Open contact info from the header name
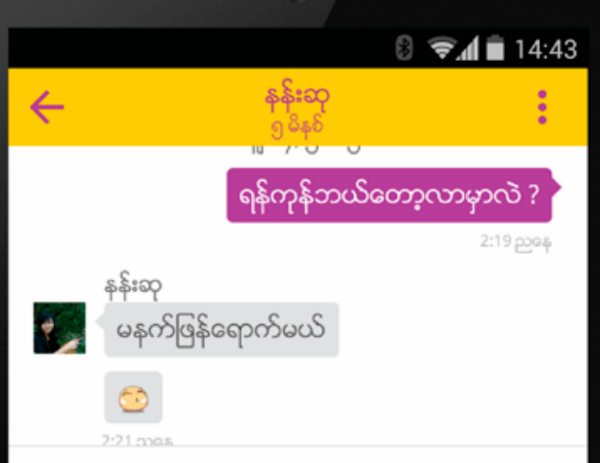Screen dimensions: 600x463 click(297, 100)
